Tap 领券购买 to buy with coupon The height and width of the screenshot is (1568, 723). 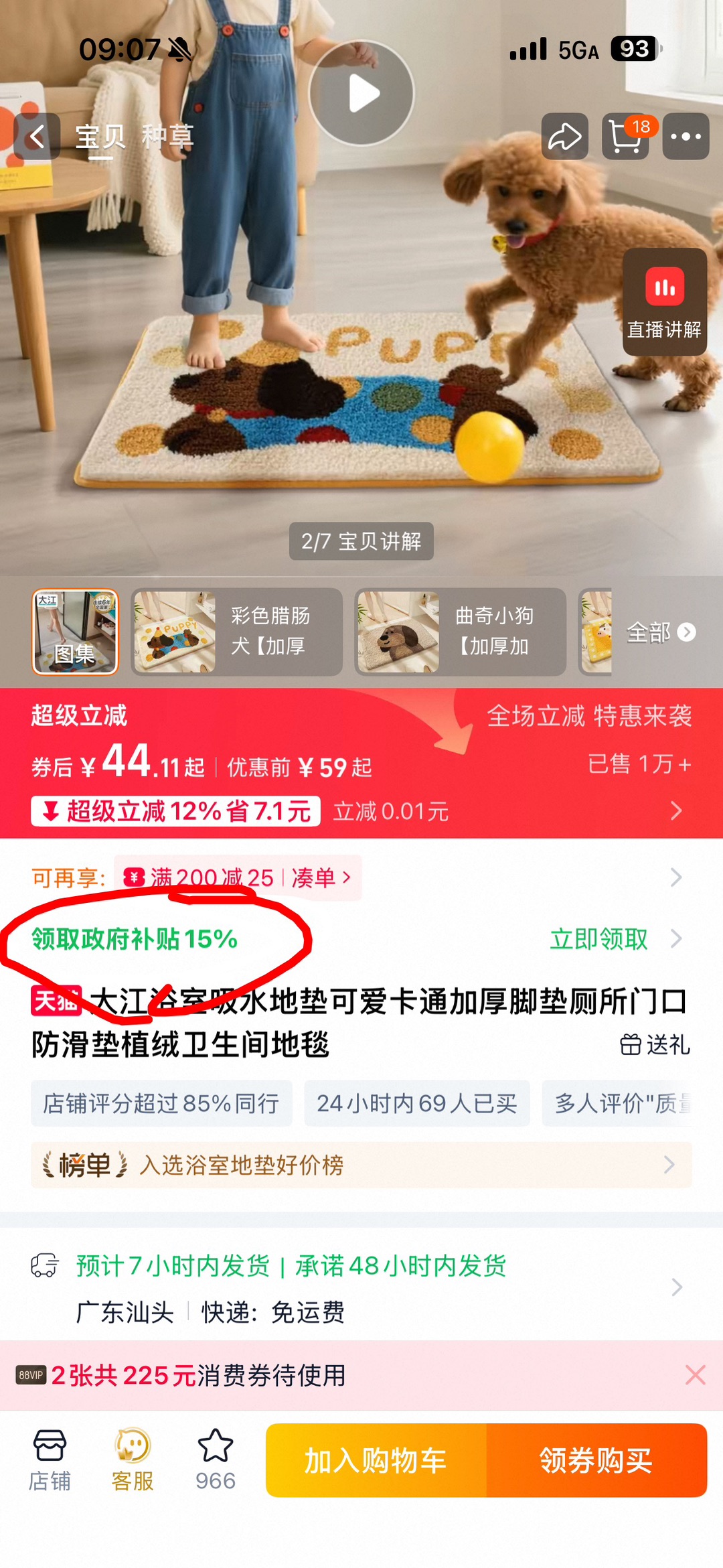(x=596, y=1460)
